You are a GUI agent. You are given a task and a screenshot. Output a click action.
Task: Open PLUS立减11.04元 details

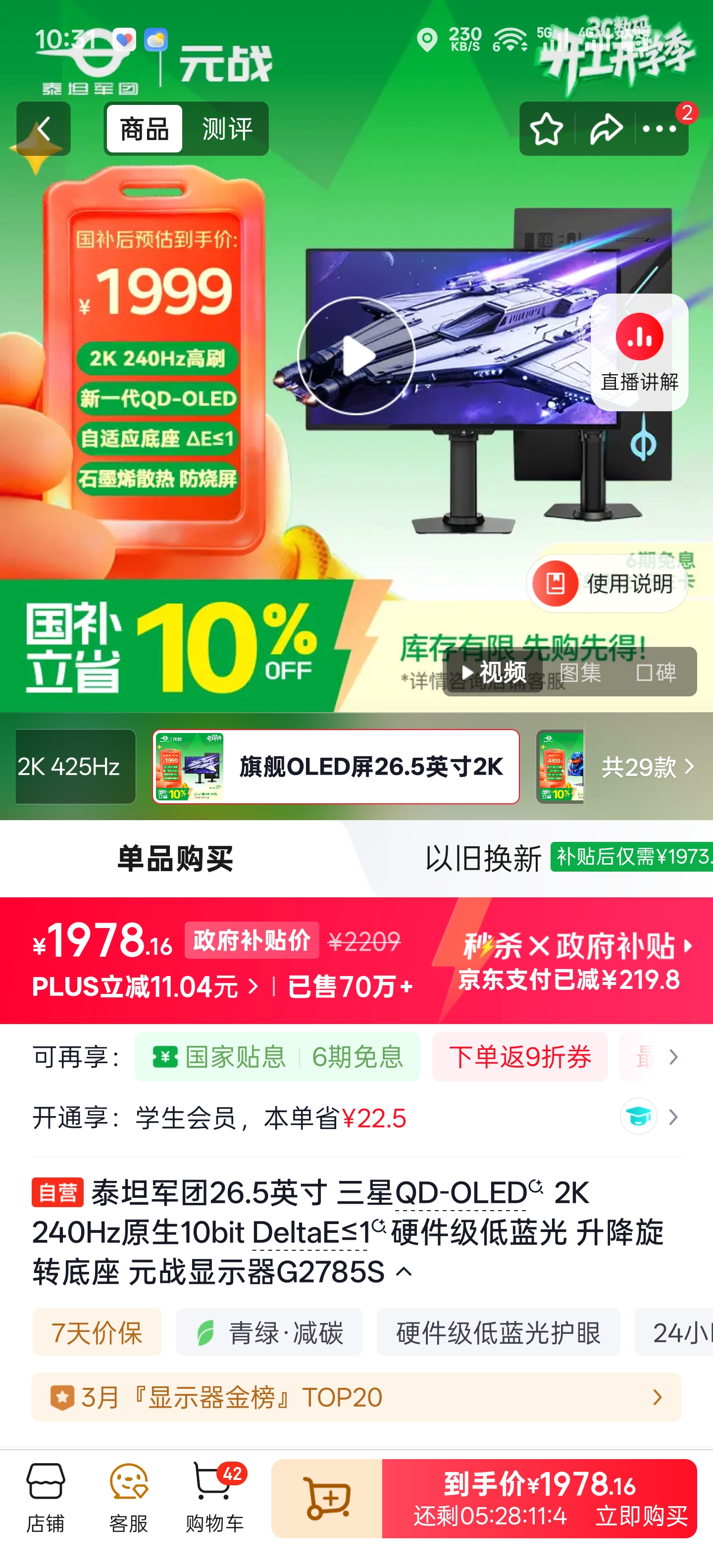tap(145, 987)
